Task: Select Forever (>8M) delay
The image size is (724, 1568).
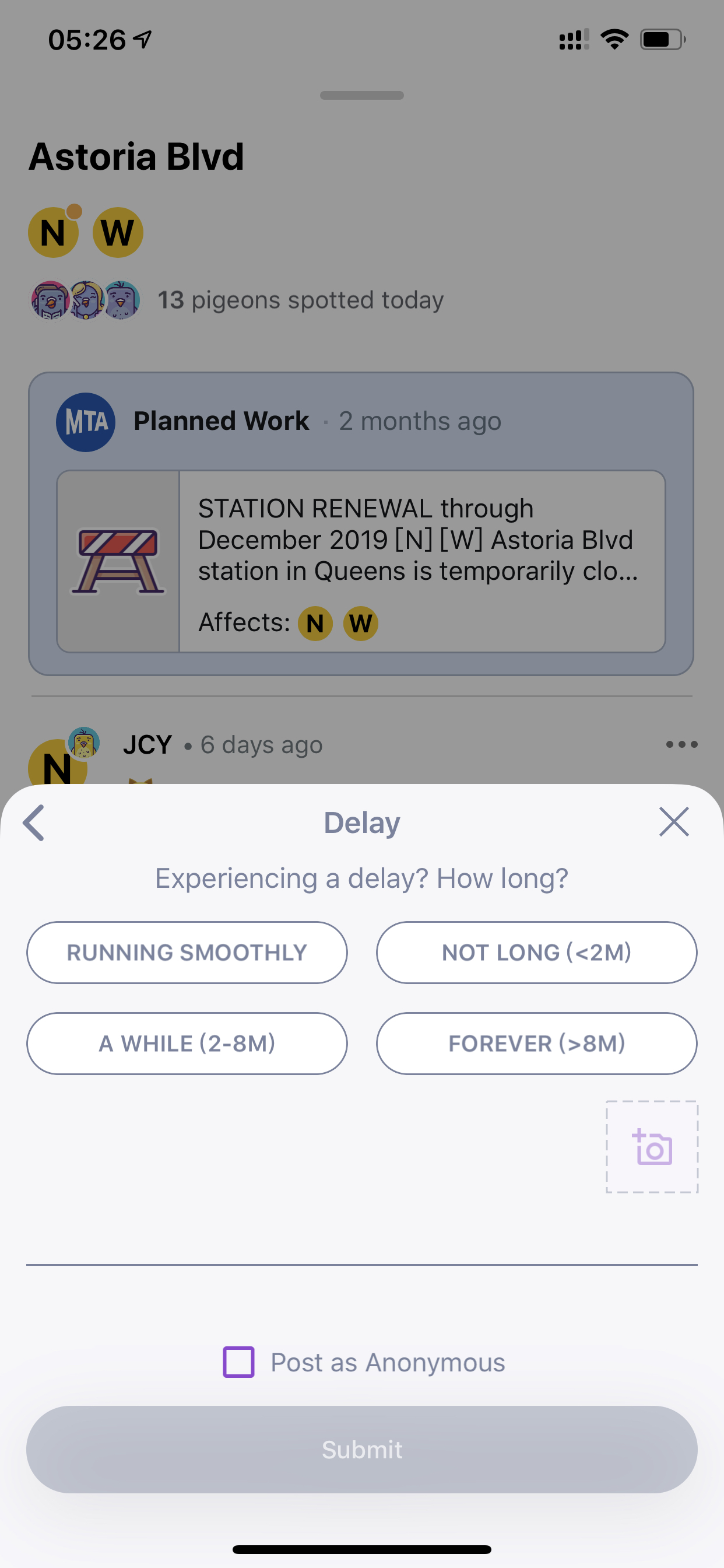Action: tap(537, 1044)
